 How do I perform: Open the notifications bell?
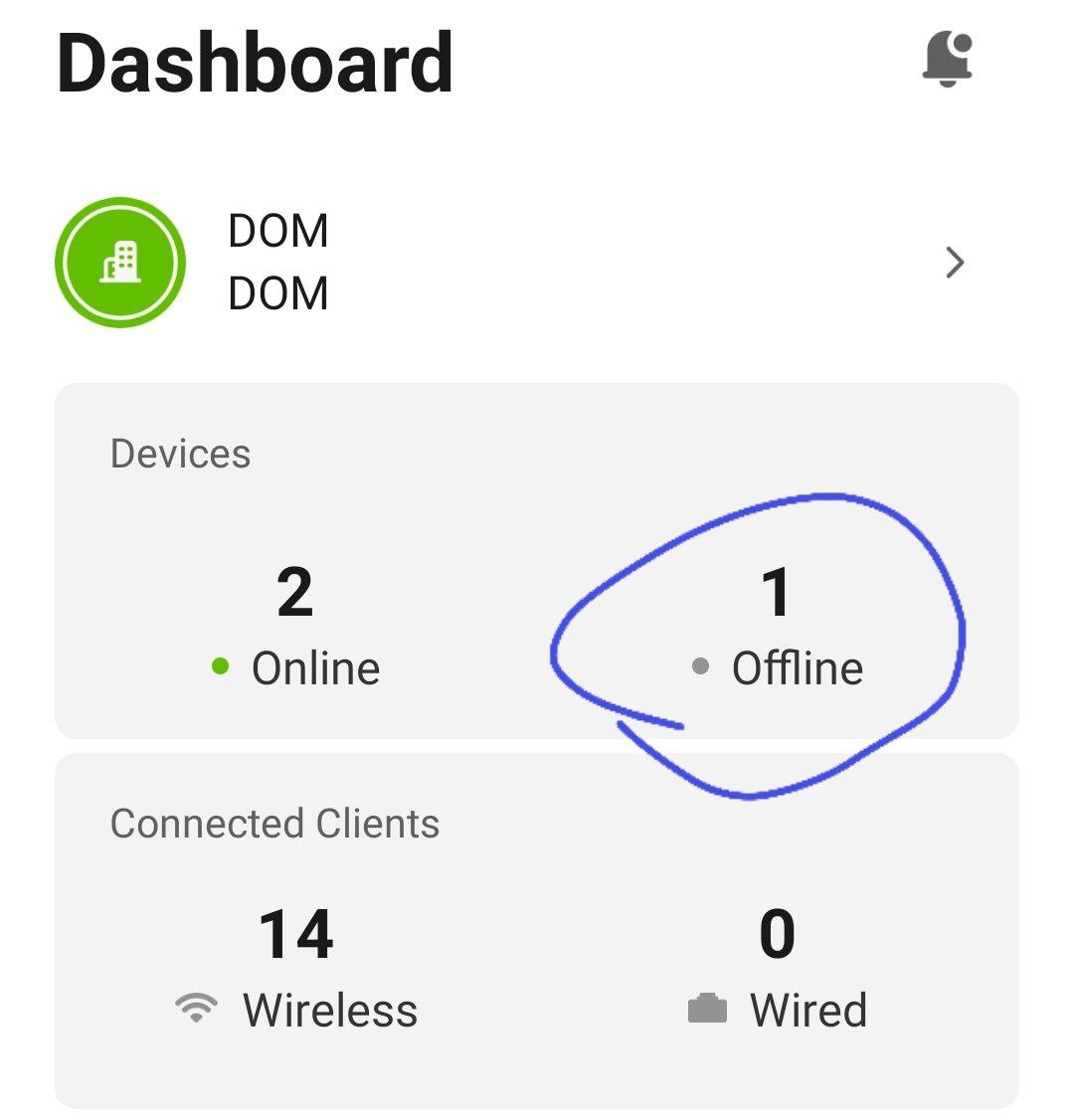pyautogui.click(x=947, y=60)
